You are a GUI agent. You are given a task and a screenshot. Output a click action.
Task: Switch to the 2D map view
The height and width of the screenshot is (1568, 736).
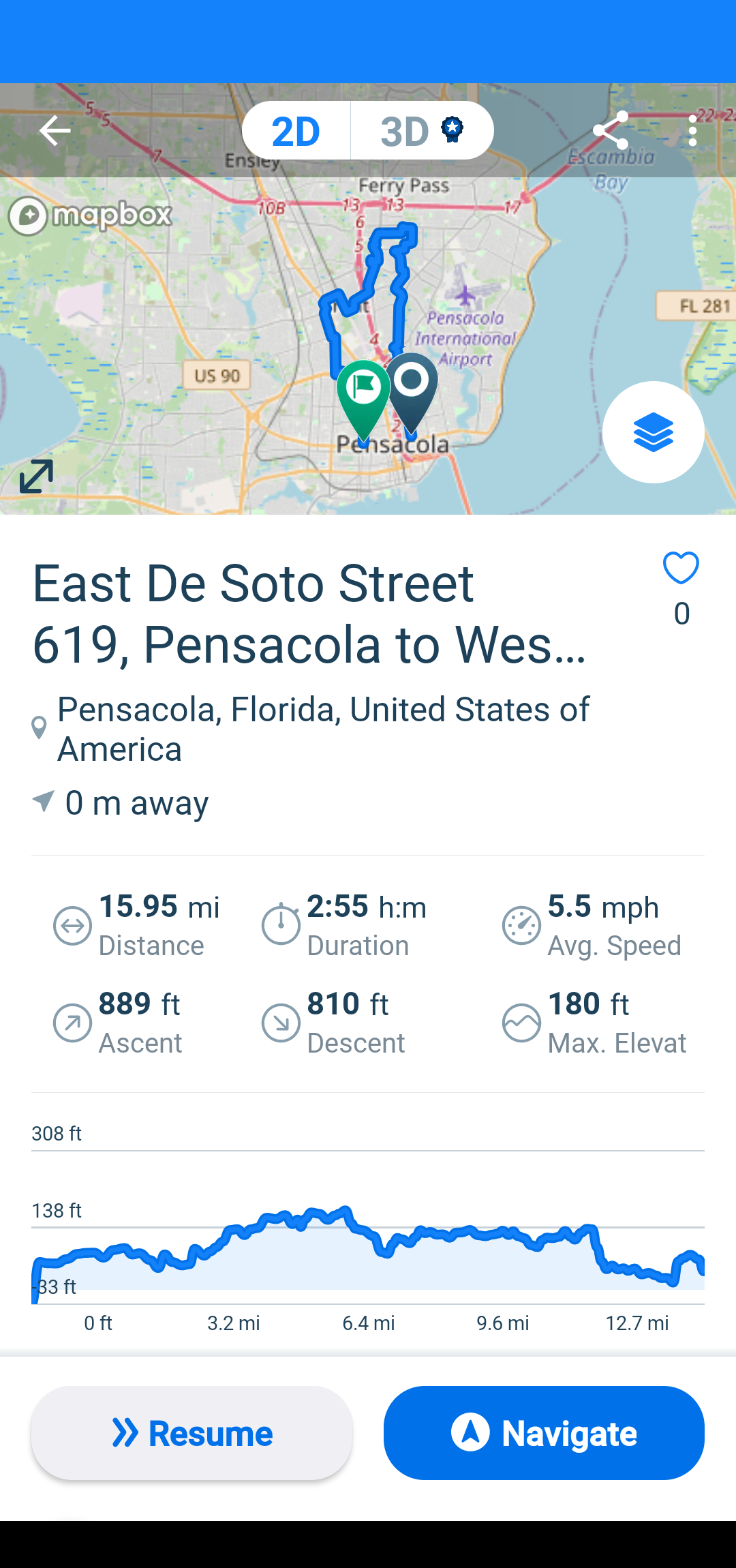tap(296, 130)
